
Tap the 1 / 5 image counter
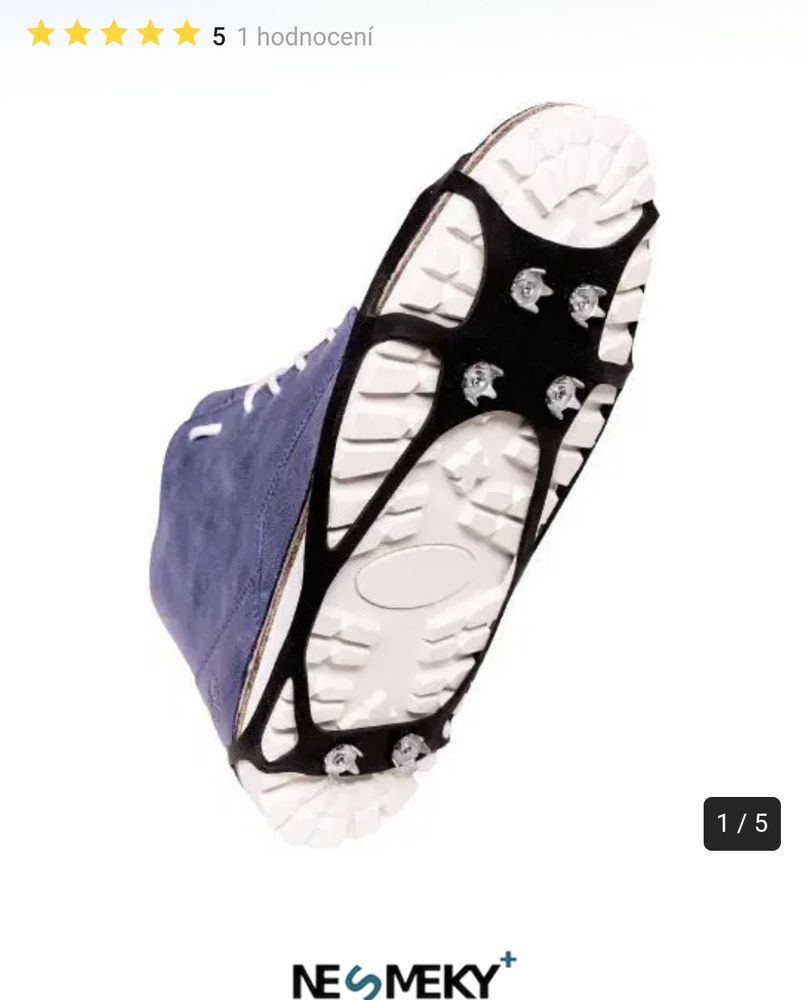click(x=742, y=823)
